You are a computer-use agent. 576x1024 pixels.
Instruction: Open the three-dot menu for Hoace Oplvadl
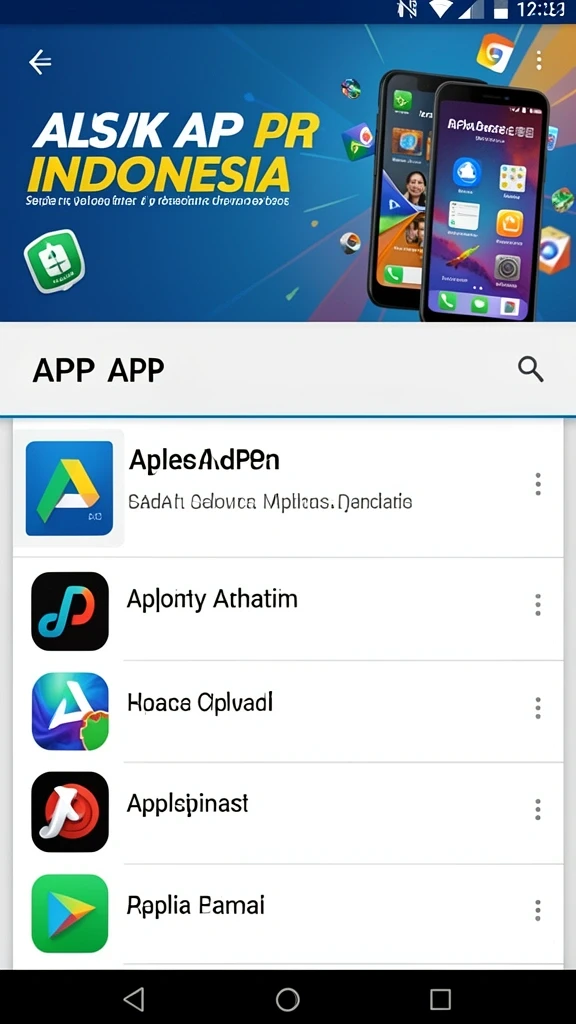click(537, 708)
